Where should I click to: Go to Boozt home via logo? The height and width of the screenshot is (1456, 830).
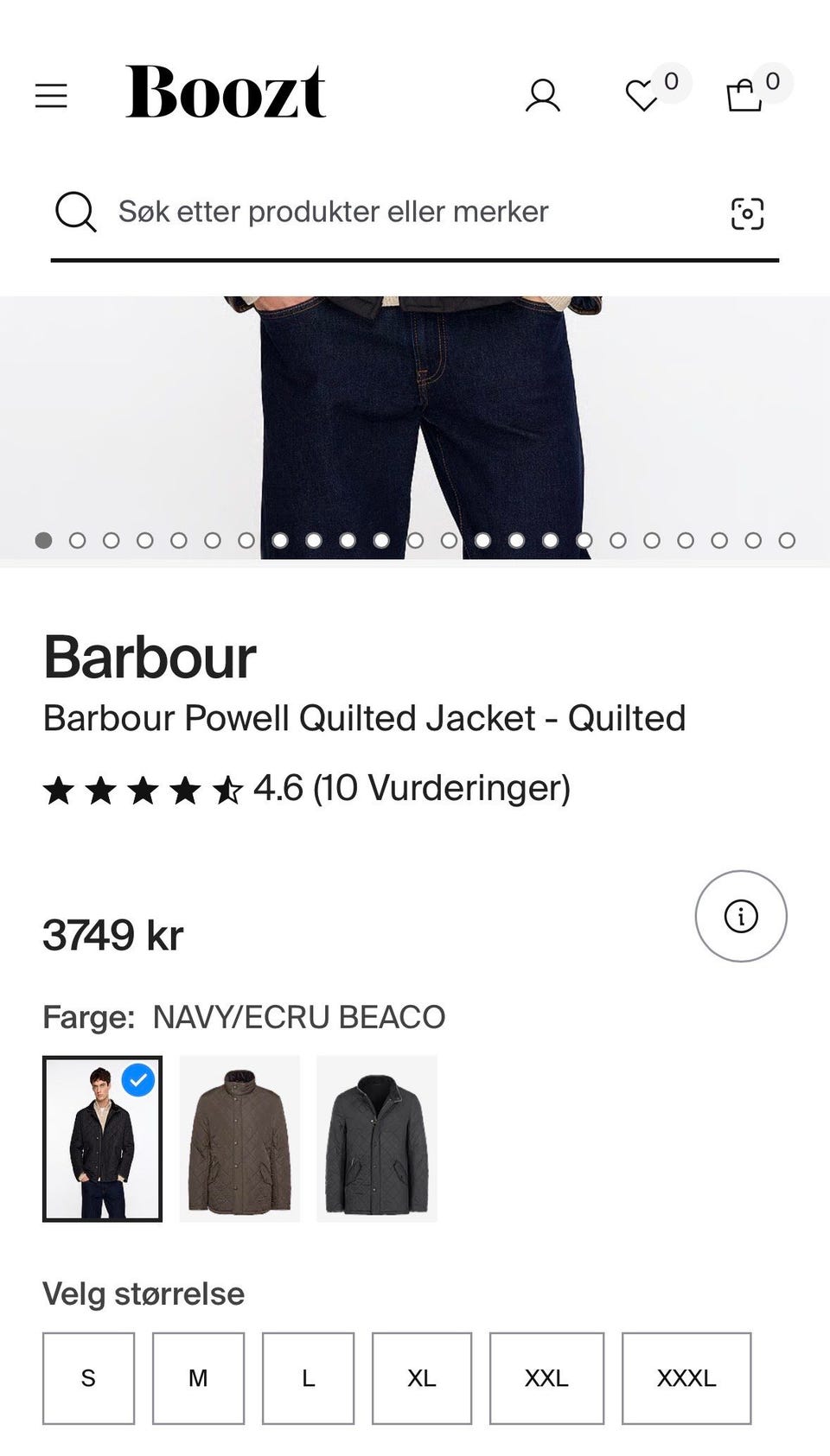pyautogui.click(x=226, y=92)
